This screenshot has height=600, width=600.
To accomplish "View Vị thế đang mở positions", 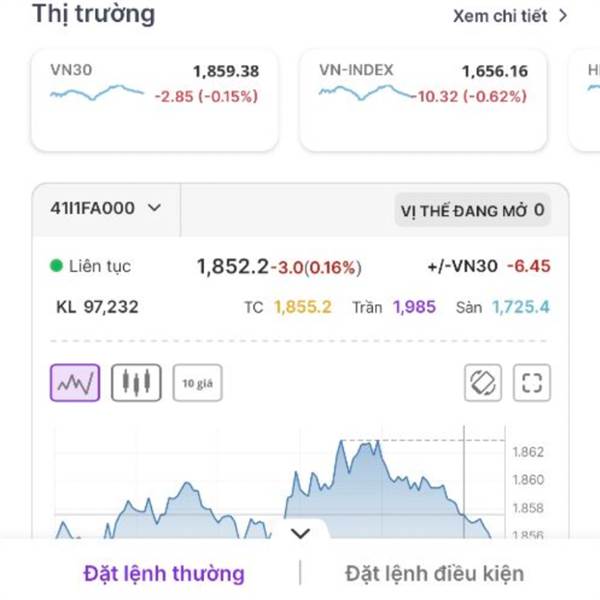I will 472,210.
